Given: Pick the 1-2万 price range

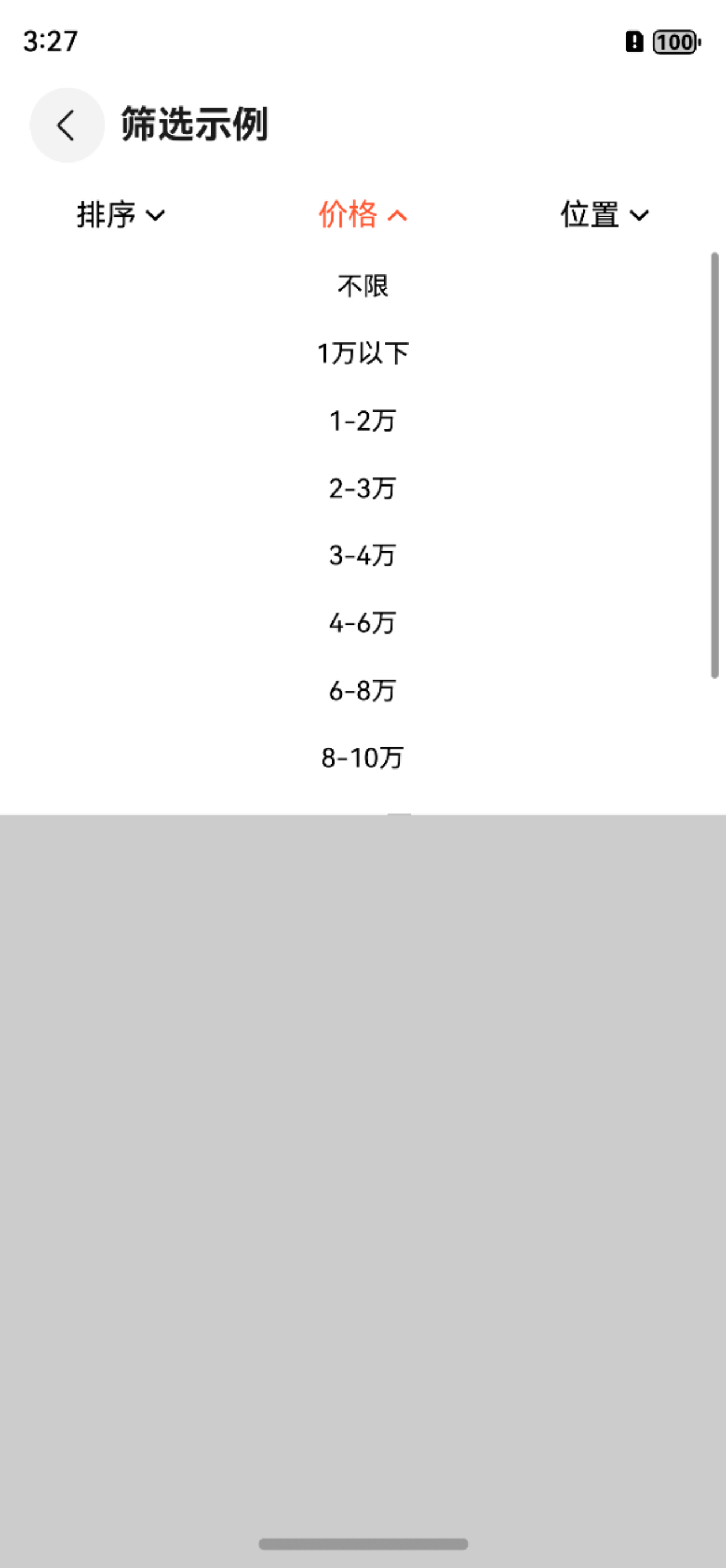Looking at the screenshot, I should point(362,421).
